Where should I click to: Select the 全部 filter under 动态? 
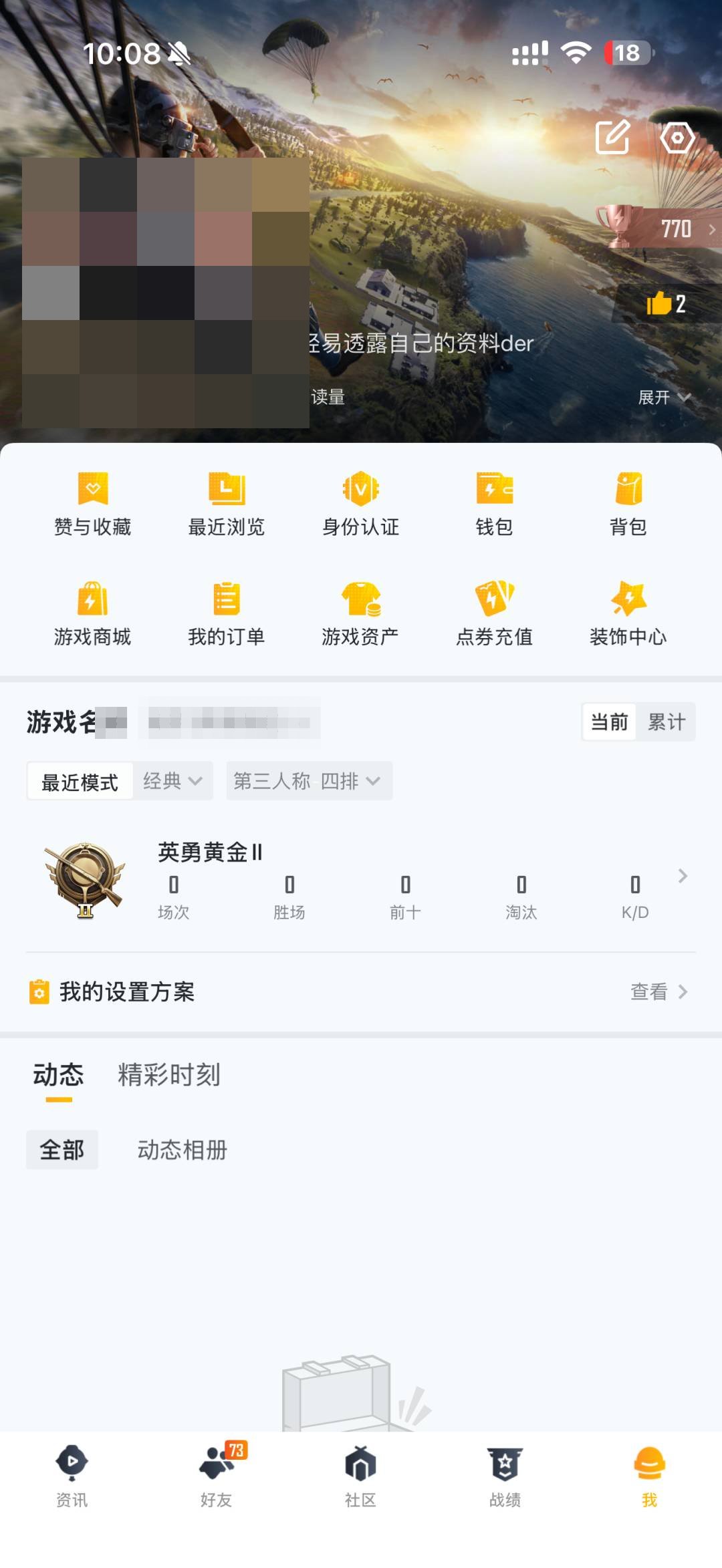[x=62, y=1150]
